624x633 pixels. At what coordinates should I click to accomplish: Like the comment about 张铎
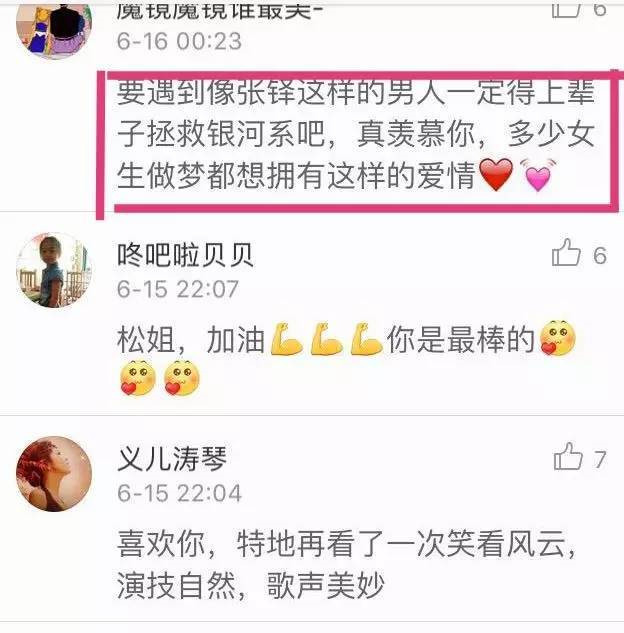pos(567,9)
